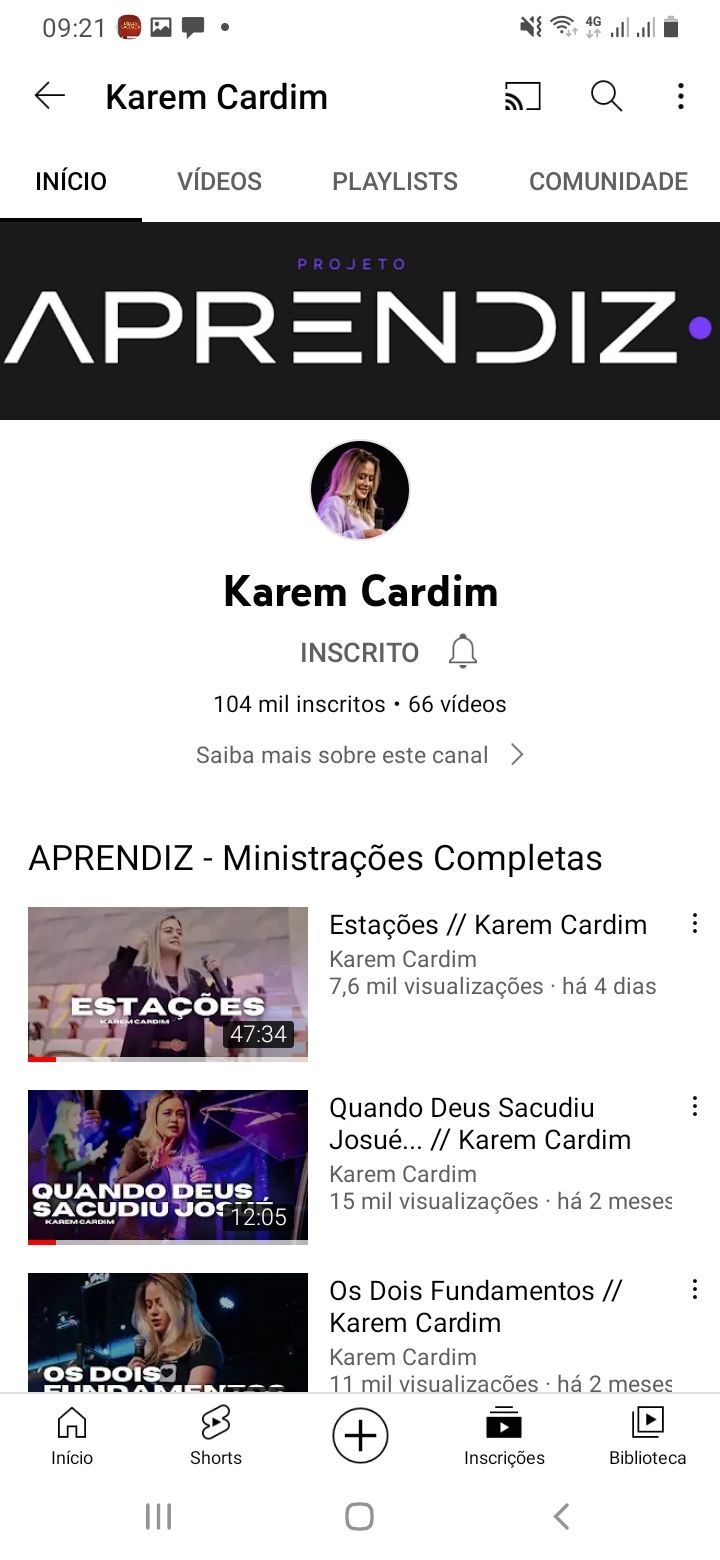Screen dimensions: 720x1560
Task: Tap the cast to device icon
Action: point(522,96)
